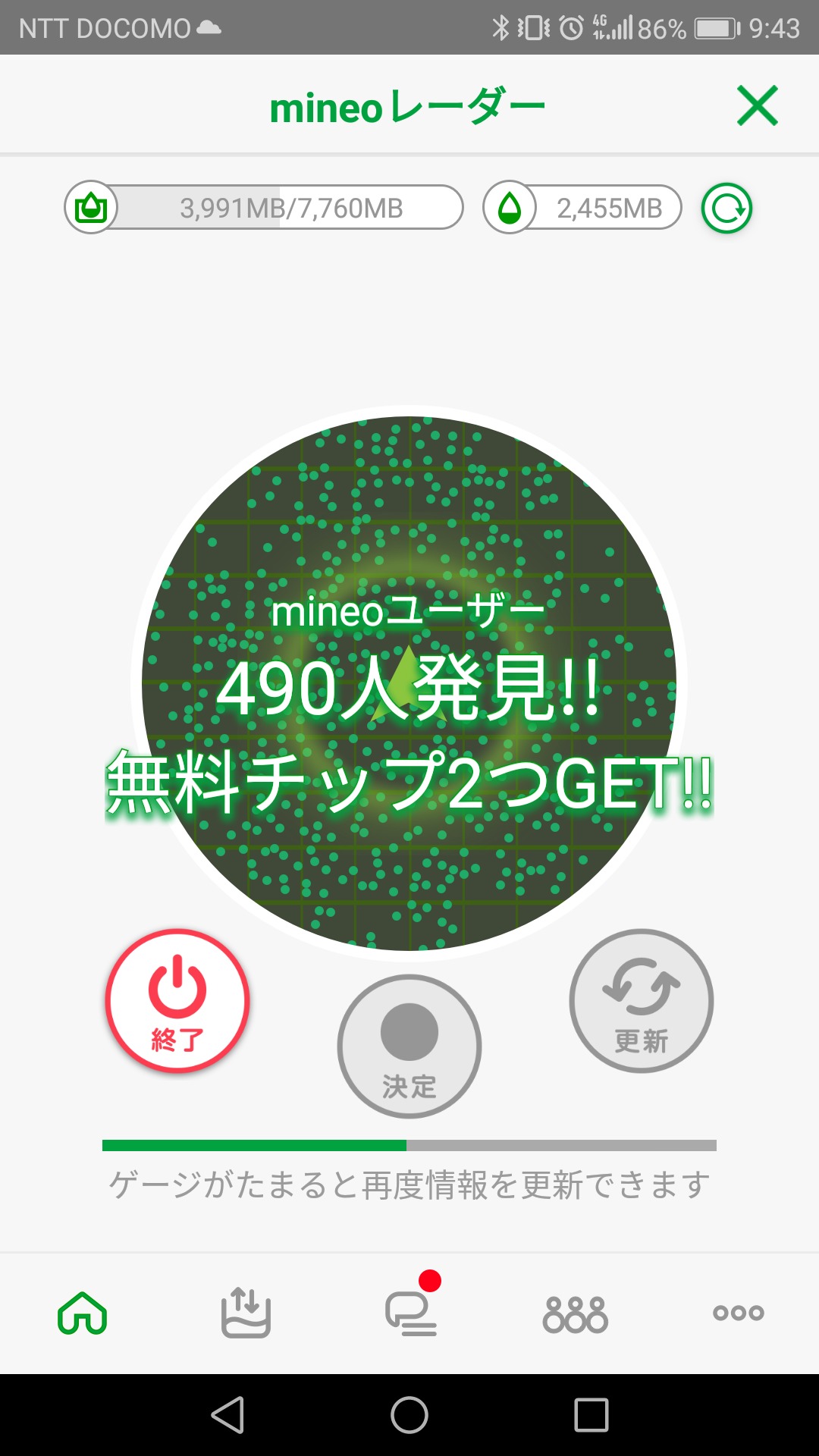Switch to the community people tab
This screenshot has height=1456, width=819.
pos(575,1313)
